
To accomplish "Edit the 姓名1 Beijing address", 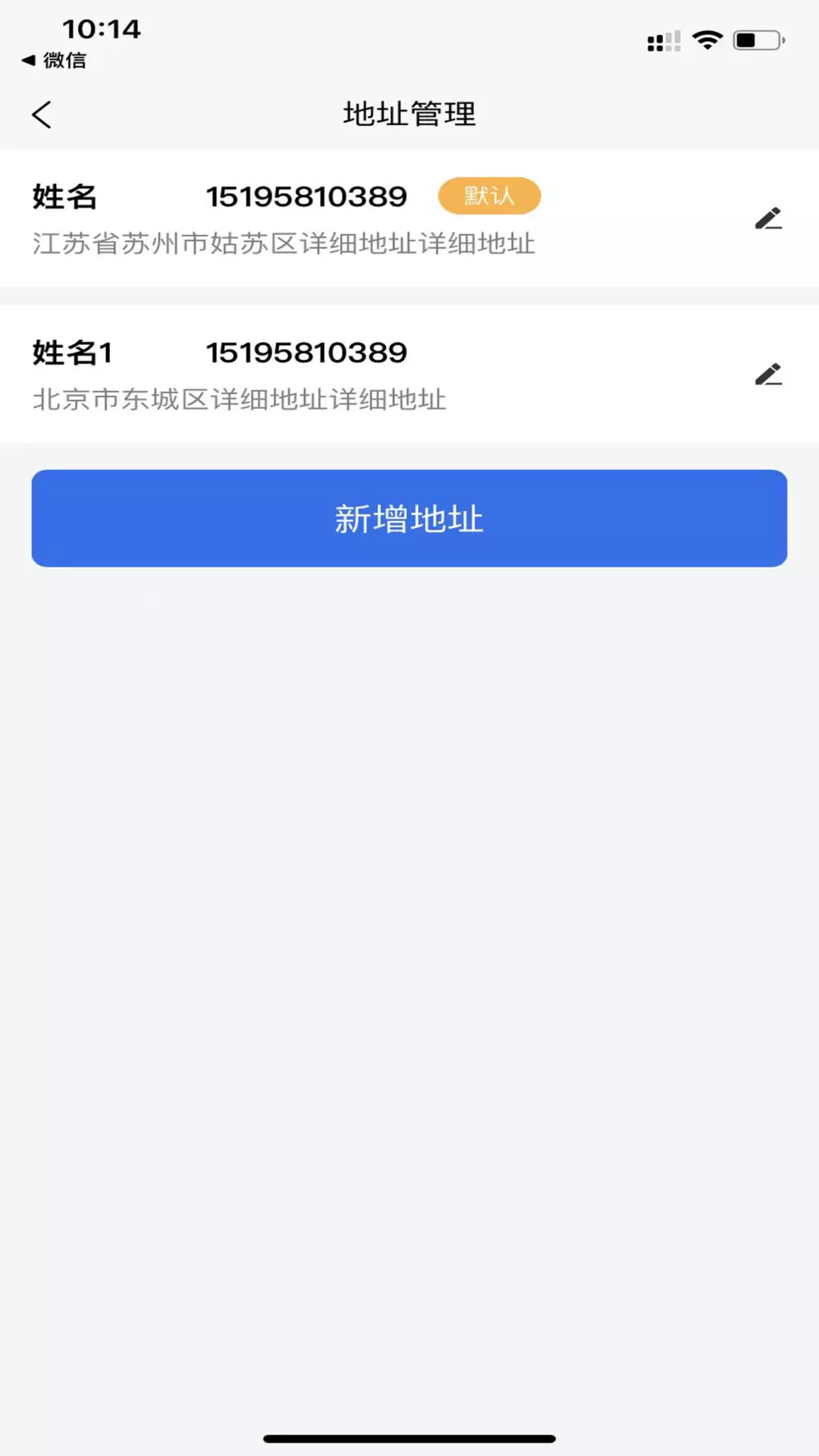I will [x=768, y=374].
